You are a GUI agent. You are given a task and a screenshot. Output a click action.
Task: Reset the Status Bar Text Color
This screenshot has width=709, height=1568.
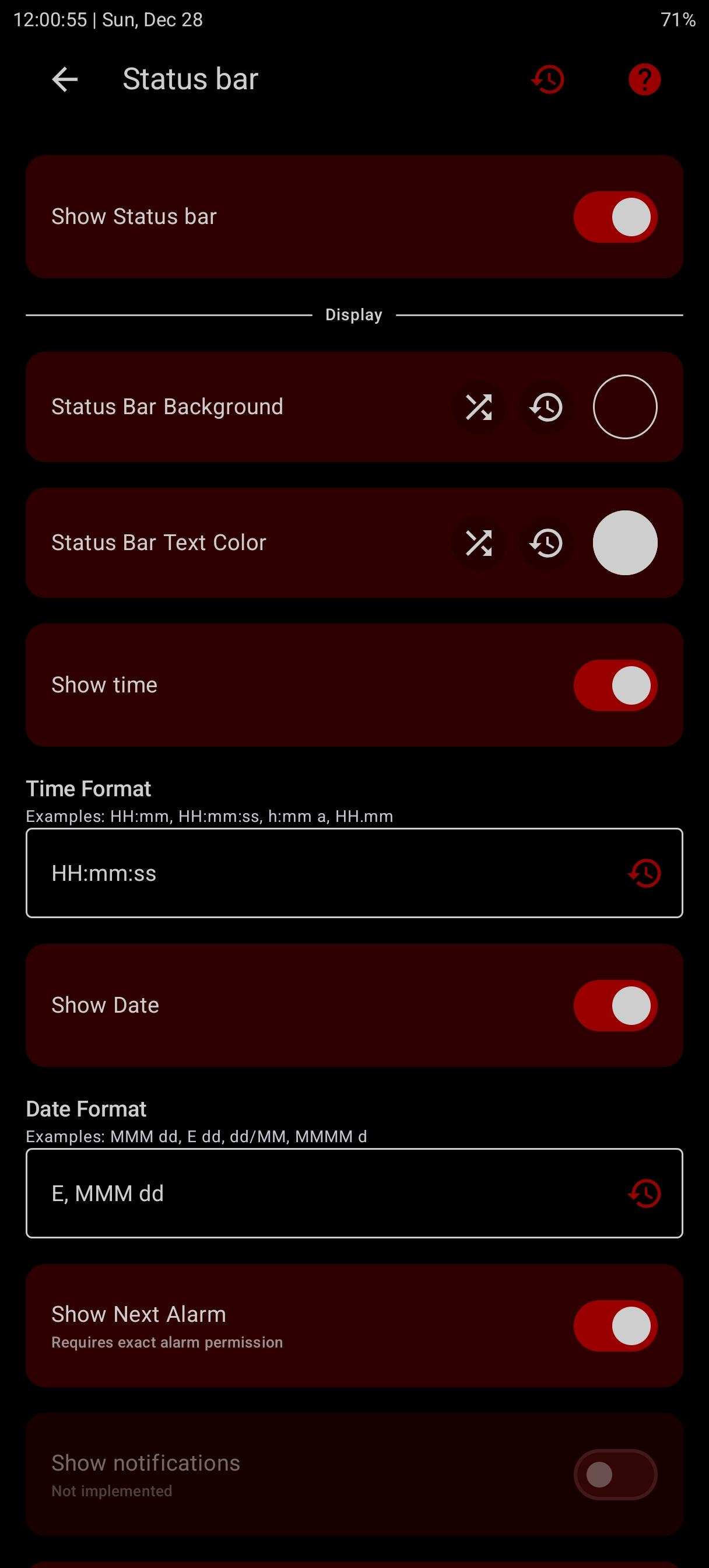pos(546,543)
